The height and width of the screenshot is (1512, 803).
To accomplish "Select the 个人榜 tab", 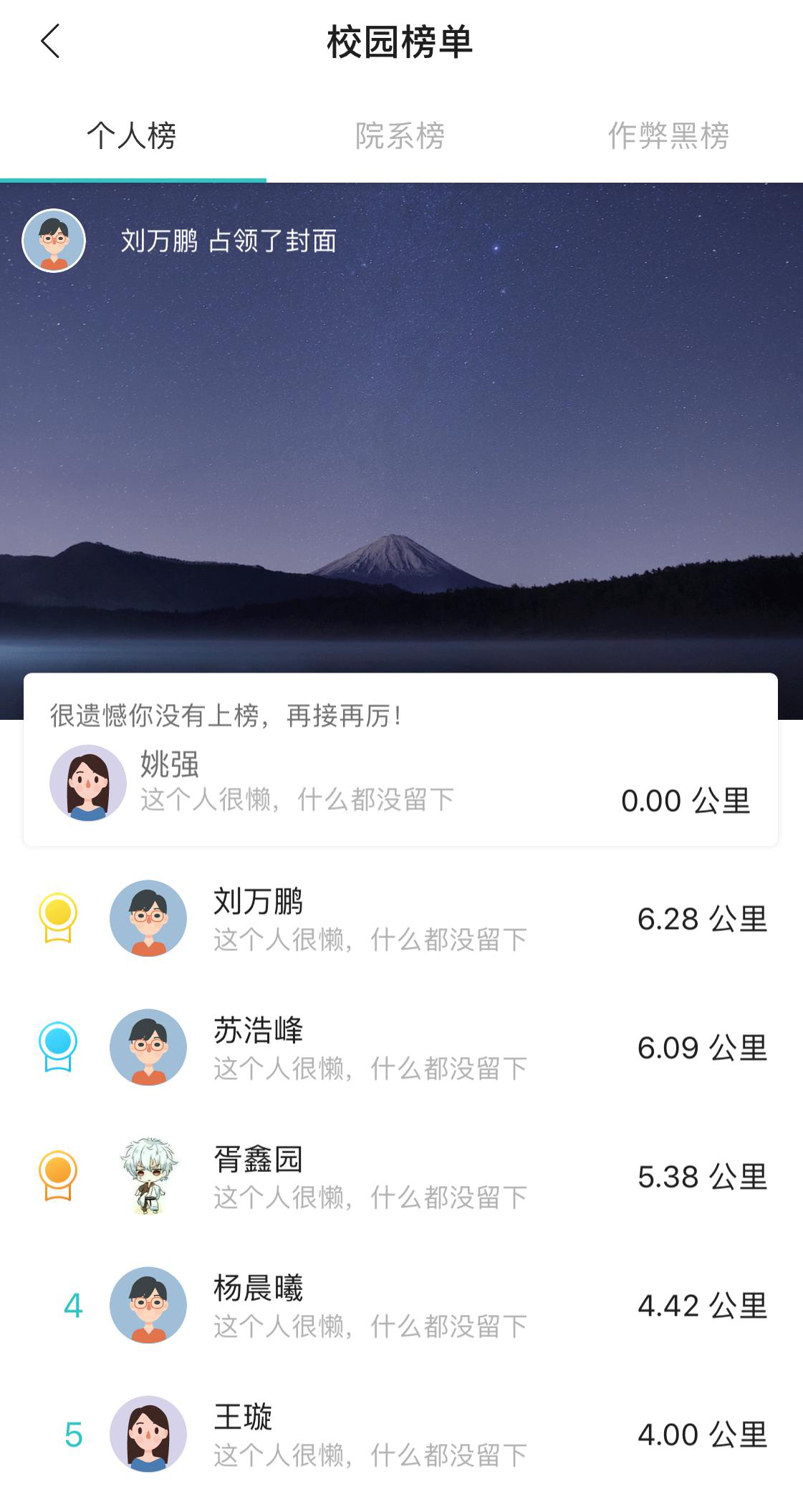I will pos(133,135).
